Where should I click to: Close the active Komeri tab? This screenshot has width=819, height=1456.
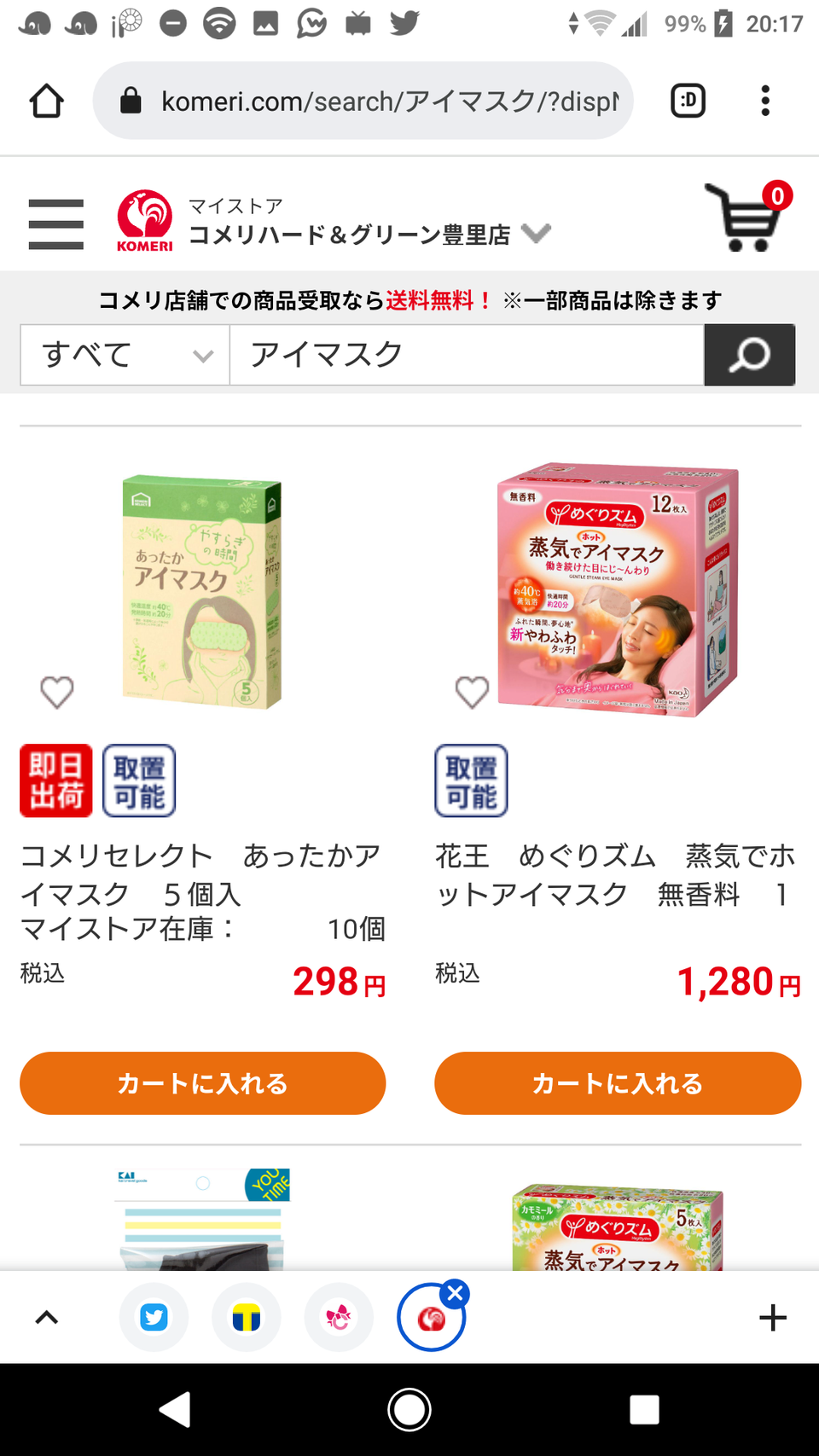click(456, 1293)
